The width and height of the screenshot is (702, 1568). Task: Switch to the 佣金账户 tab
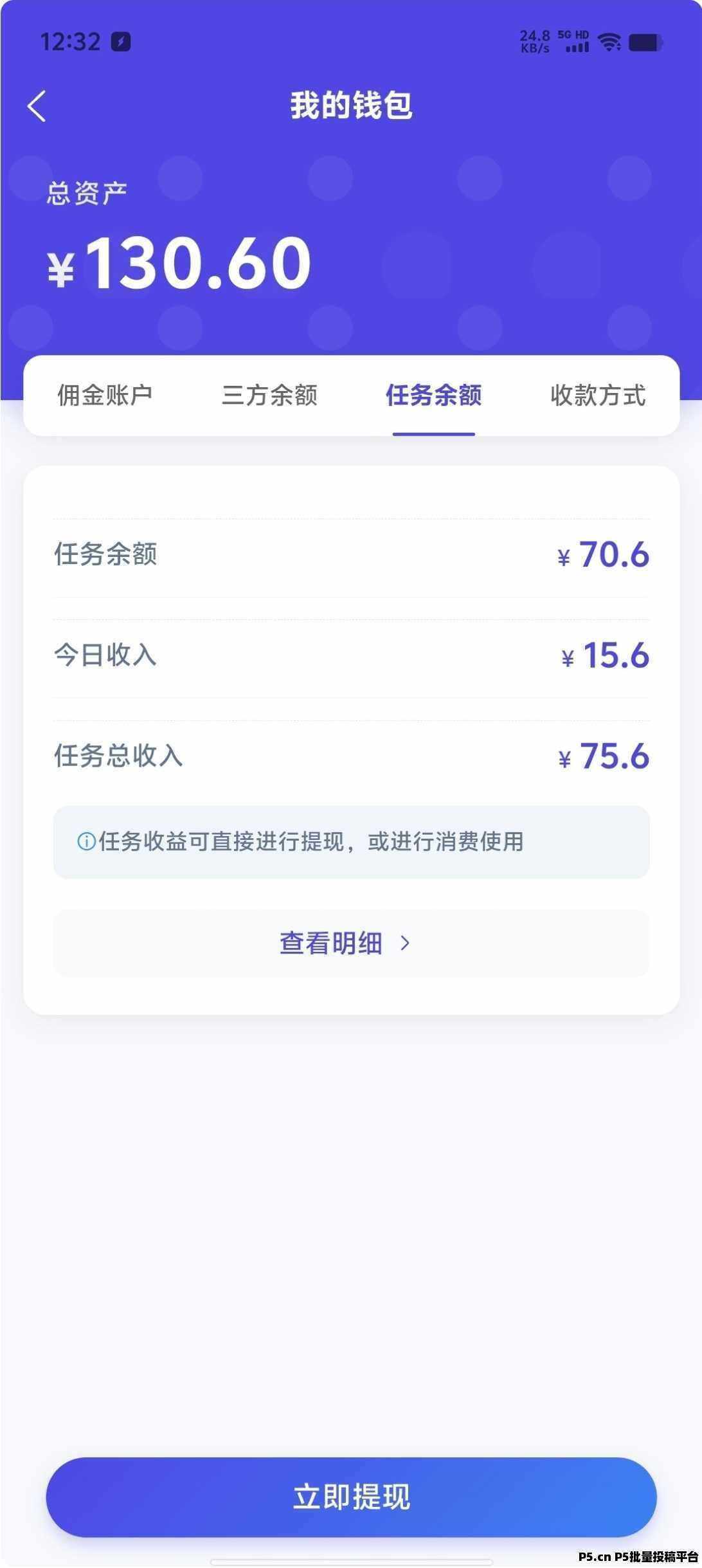point(105,396)
